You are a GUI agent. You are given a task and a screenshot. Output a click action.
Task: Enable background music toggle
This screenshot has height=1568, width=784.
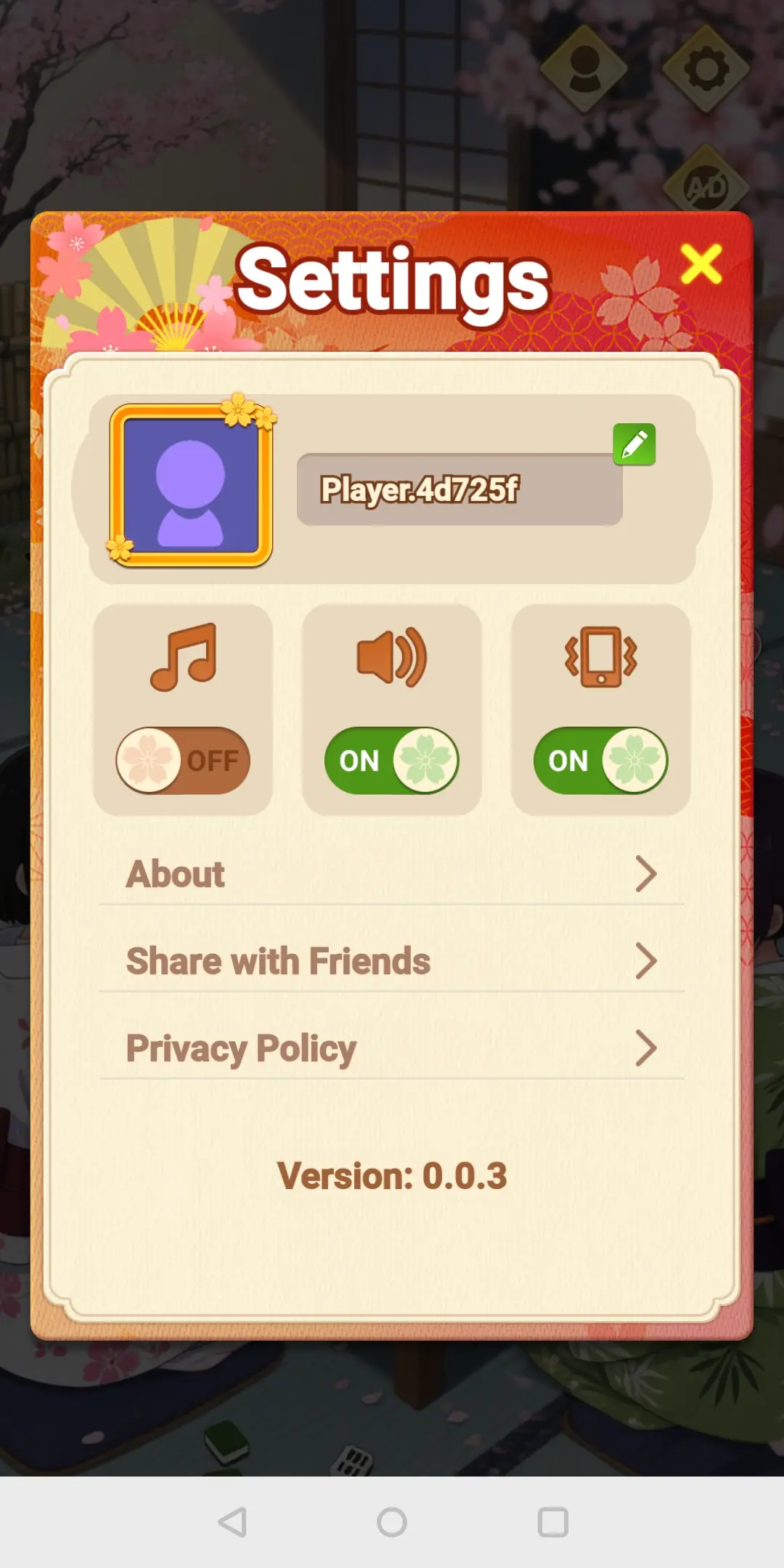pyautogui.click(x=181, y=760)
